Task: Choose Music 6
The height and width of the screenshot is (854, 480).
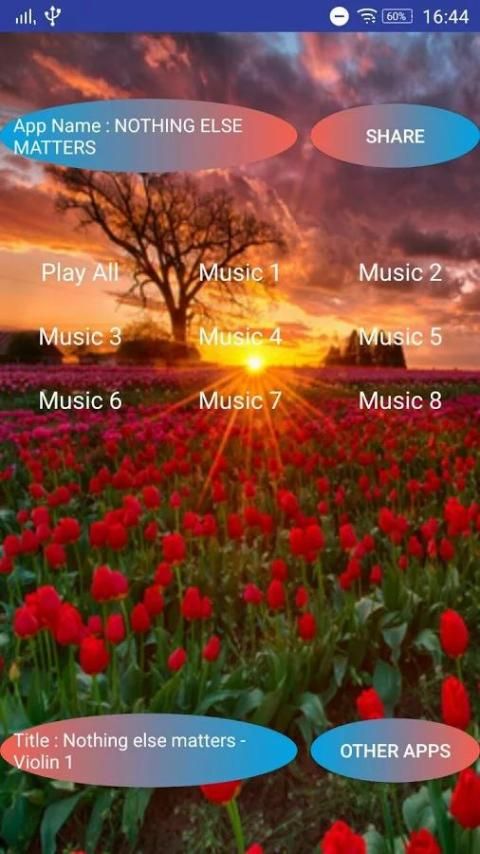Action: pyautogui.click(x=80, y=401)
